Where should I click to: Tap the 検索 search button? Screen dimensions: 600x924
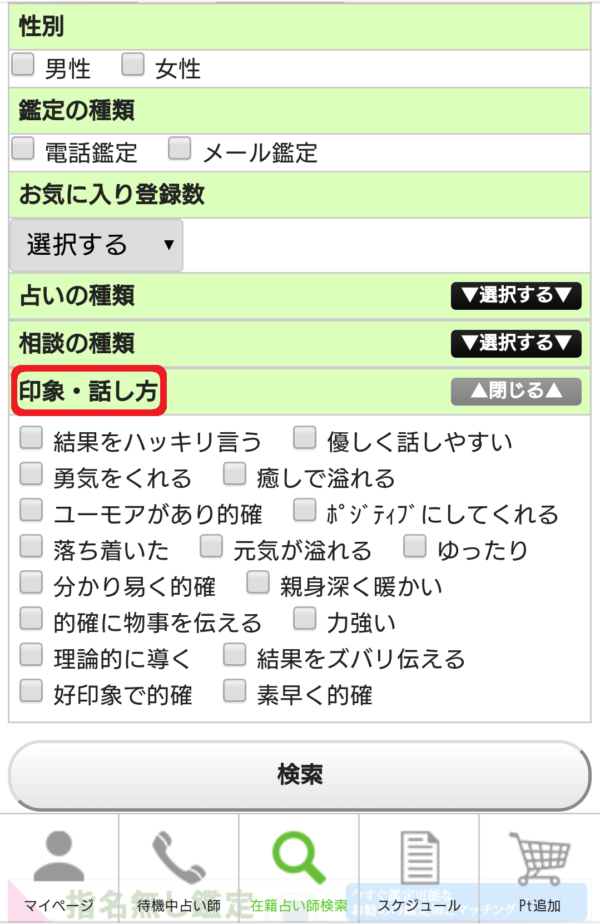coord(300,775)
